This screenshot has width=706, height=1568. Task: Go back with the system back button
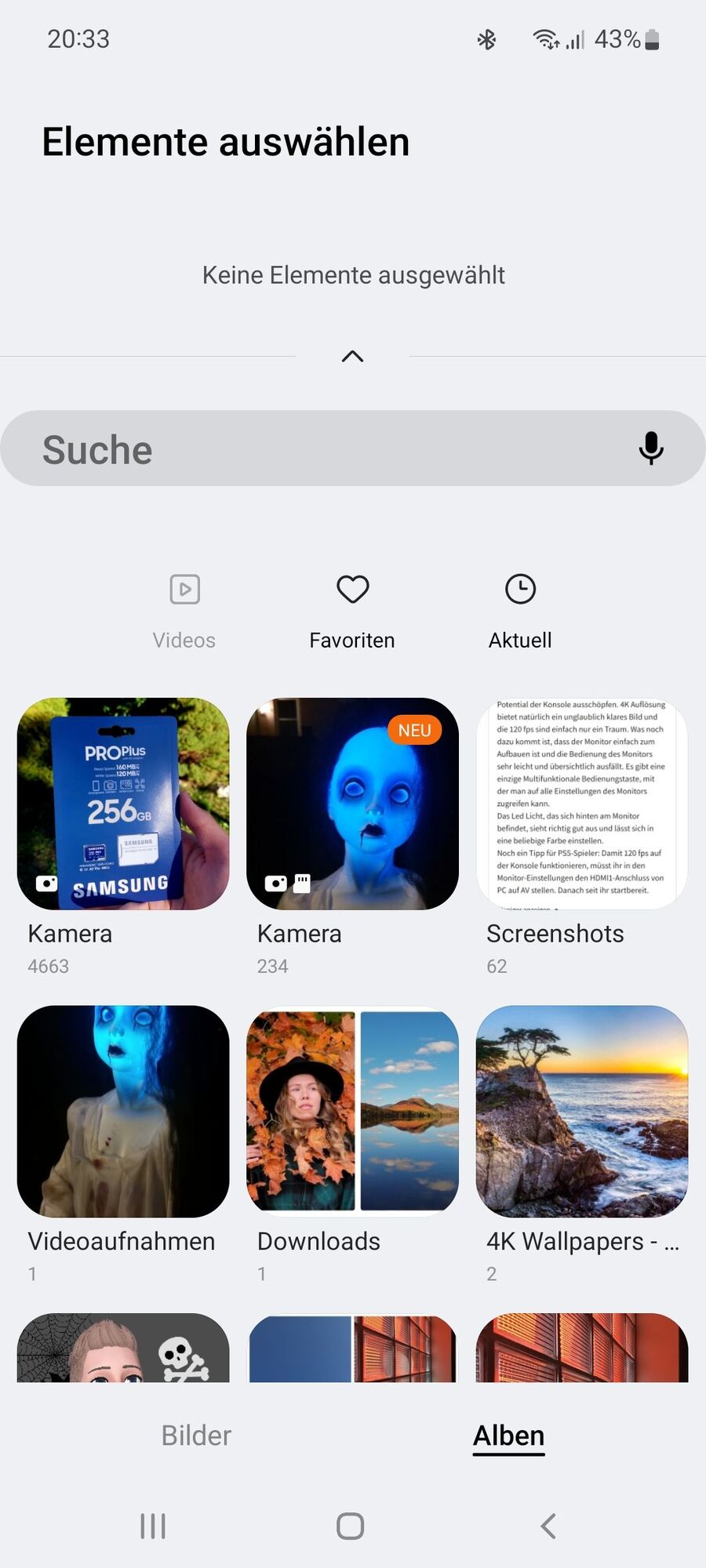coord(548,1526)
